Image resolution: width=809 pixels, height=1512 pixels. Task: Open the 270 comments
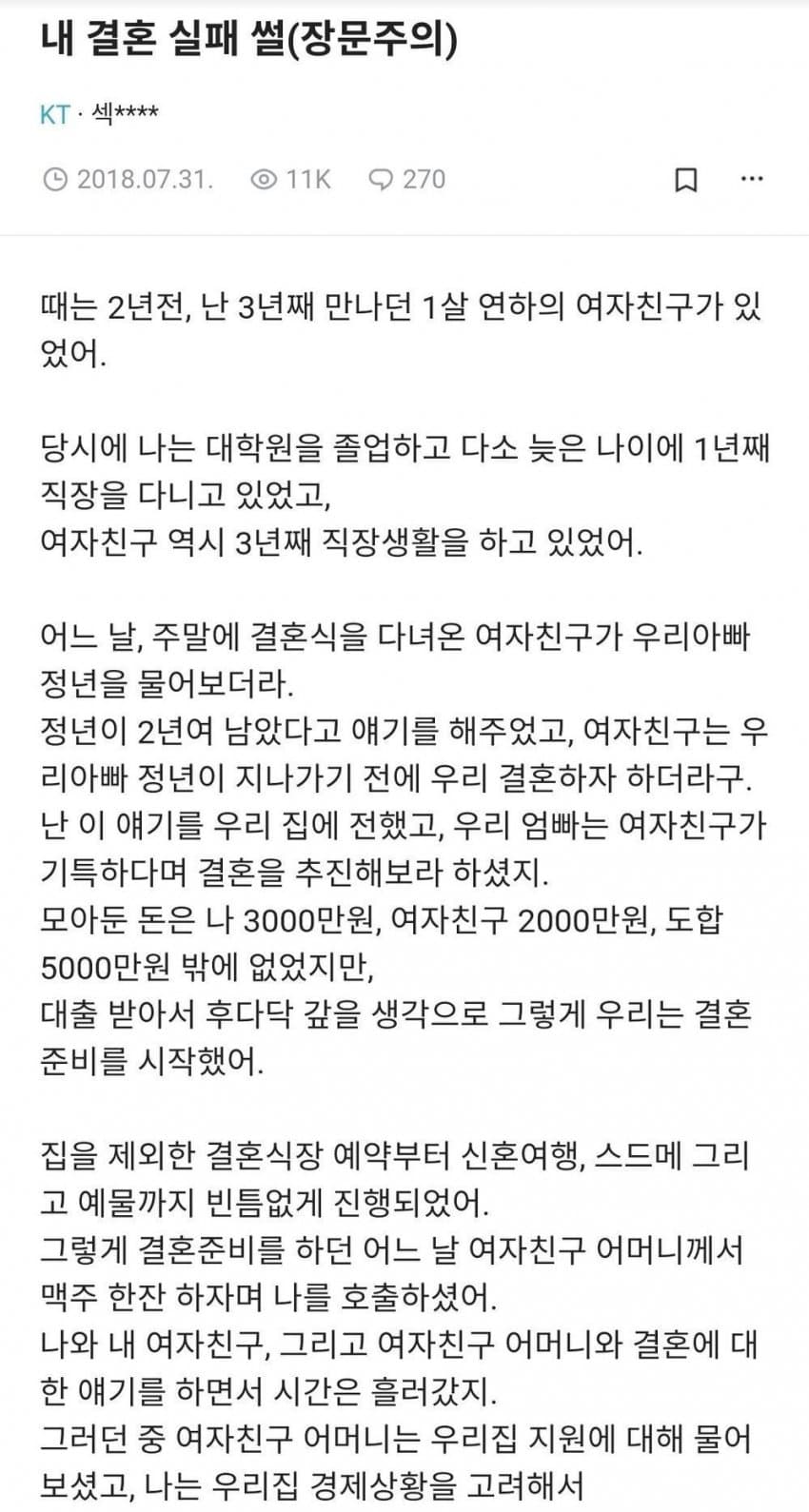pyautogui.click(x=406, y=179)
